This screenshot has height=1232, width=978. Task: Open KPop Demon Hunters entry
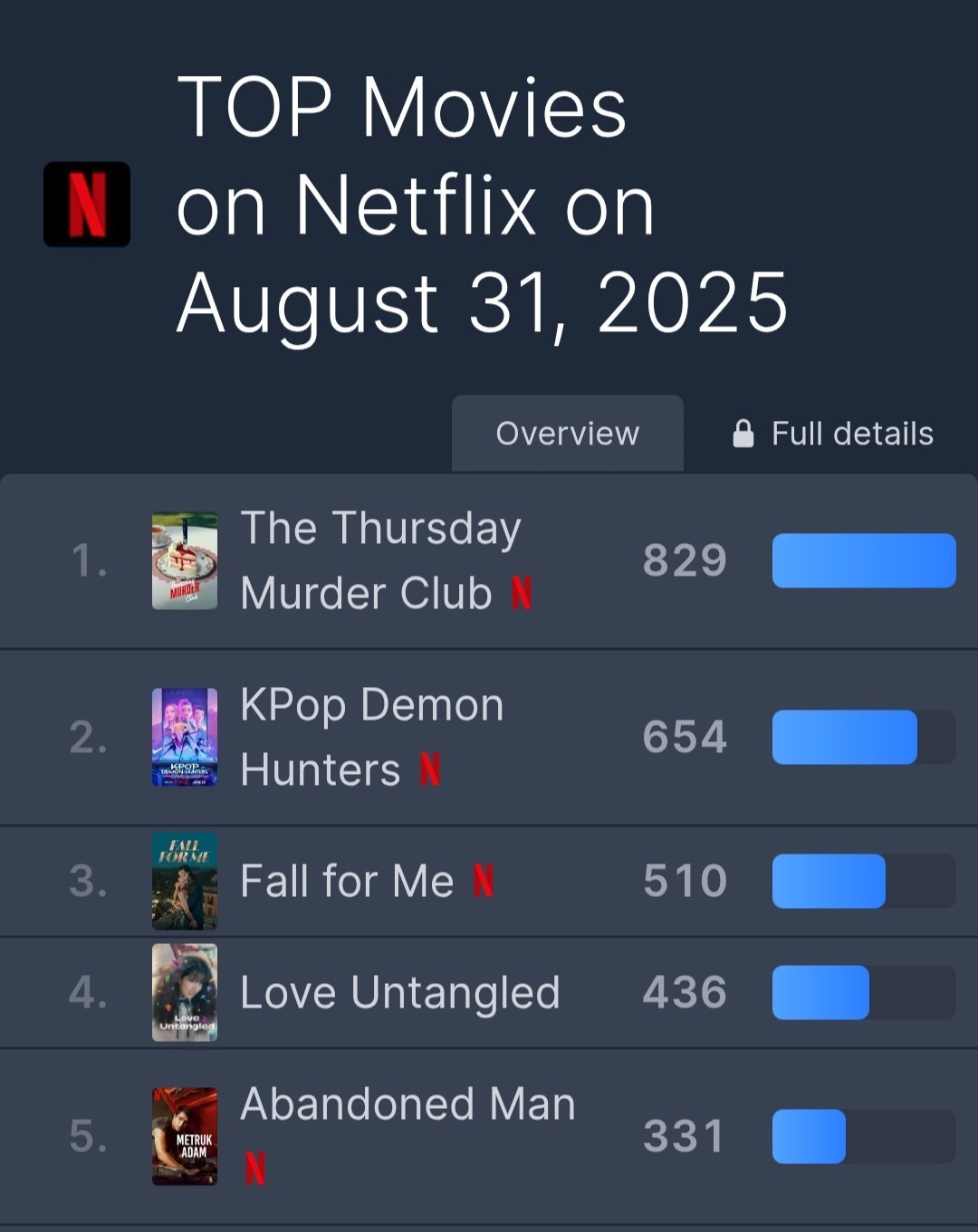pos(371,737)
